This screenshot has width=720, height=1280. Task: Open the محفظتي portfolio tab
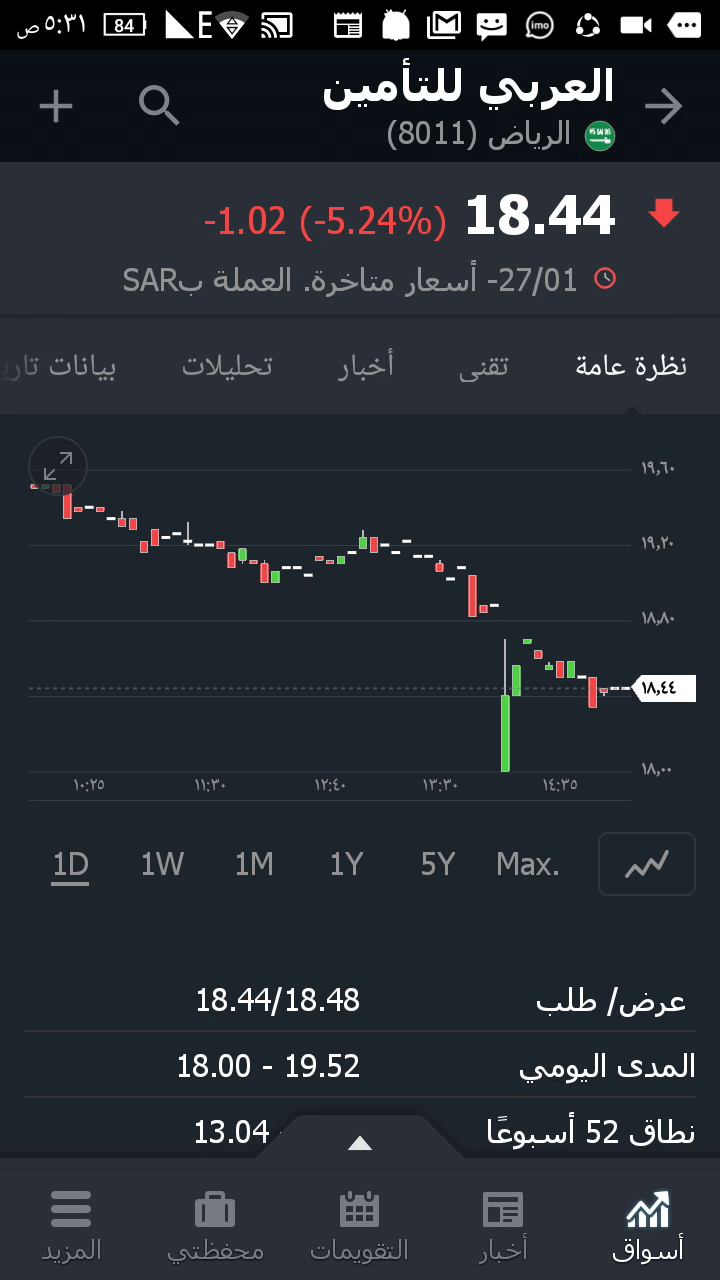215,1225
